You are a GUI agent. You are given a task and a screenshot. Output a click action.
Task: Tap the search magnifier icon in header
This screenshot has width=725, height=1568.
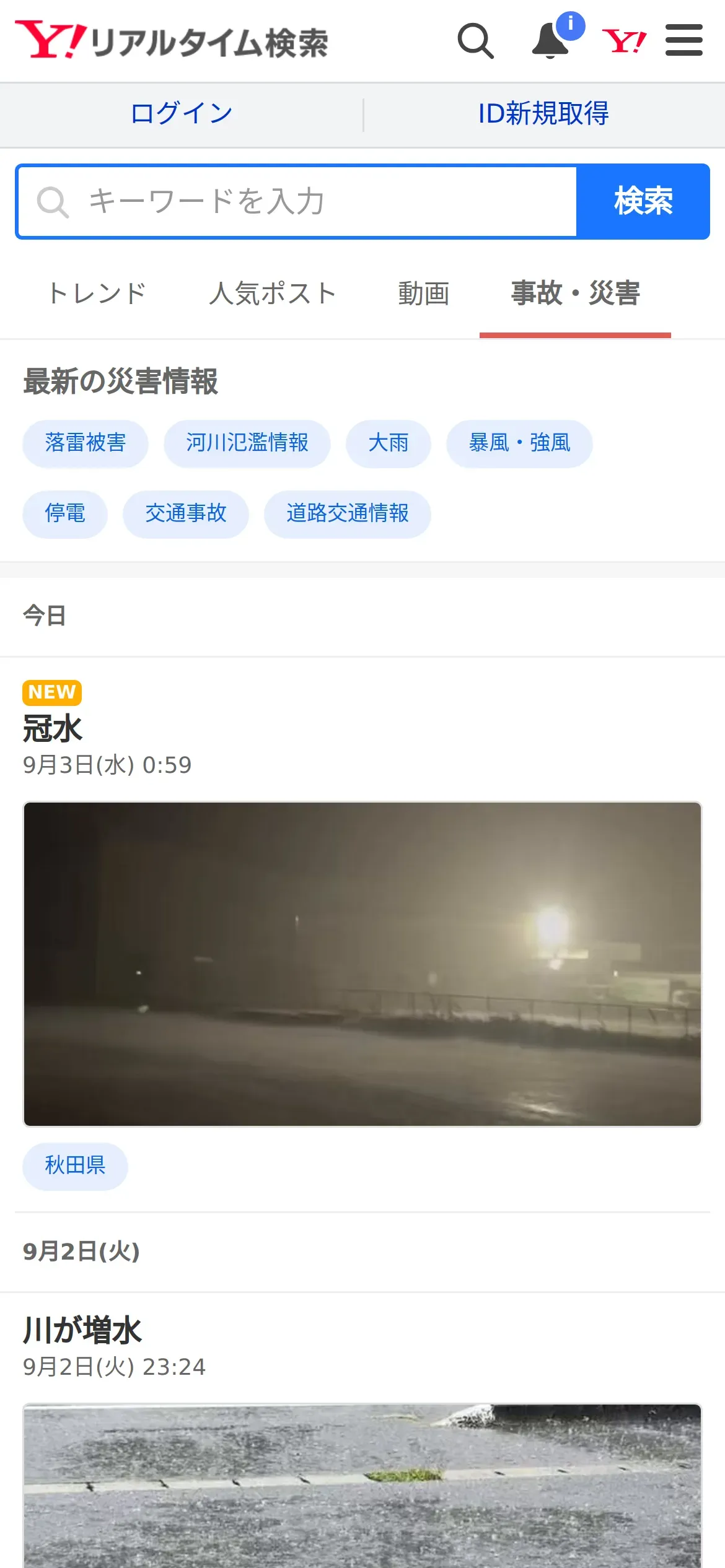[475, 41]
